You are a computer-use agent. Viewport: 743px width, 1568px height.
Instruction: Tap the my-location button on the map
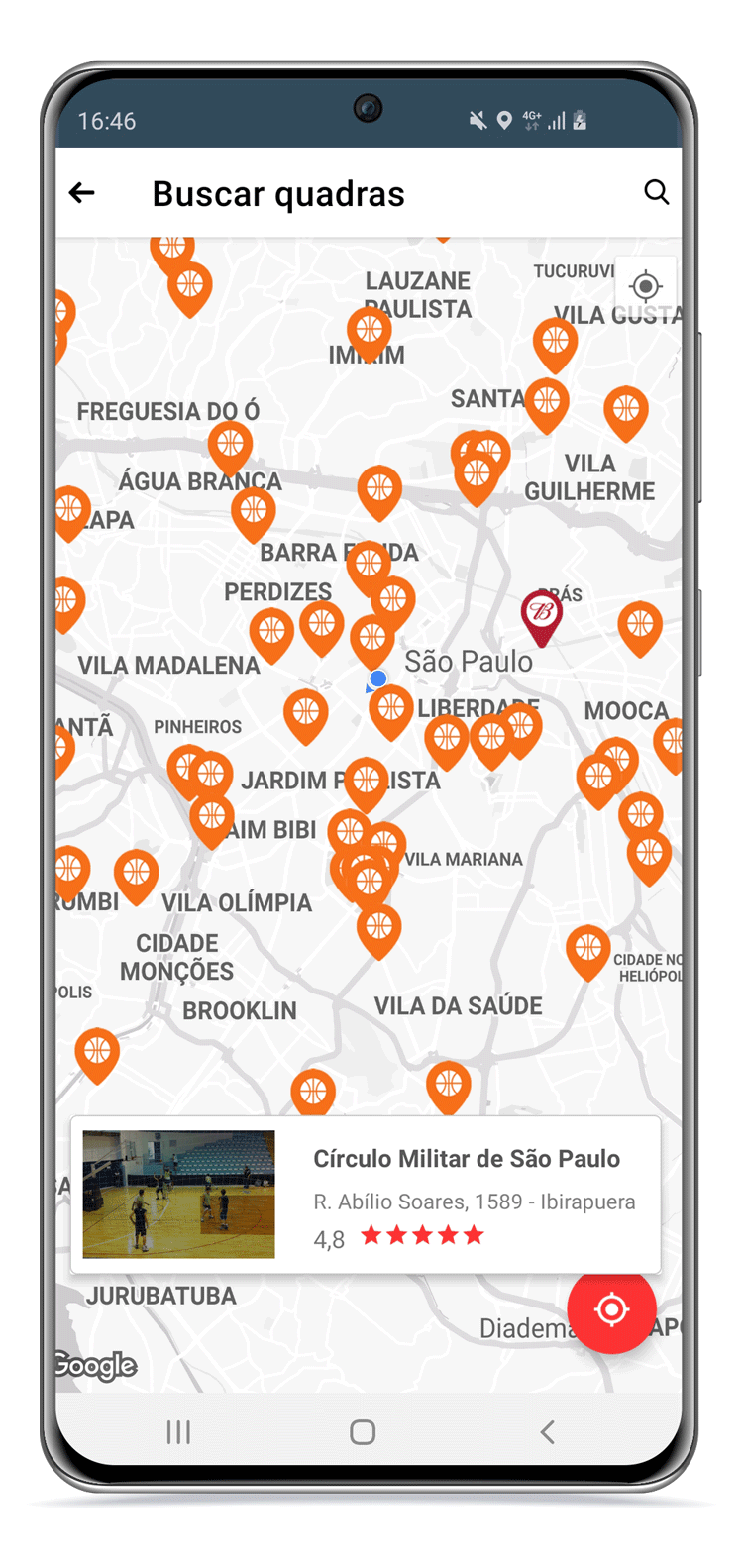646,286
